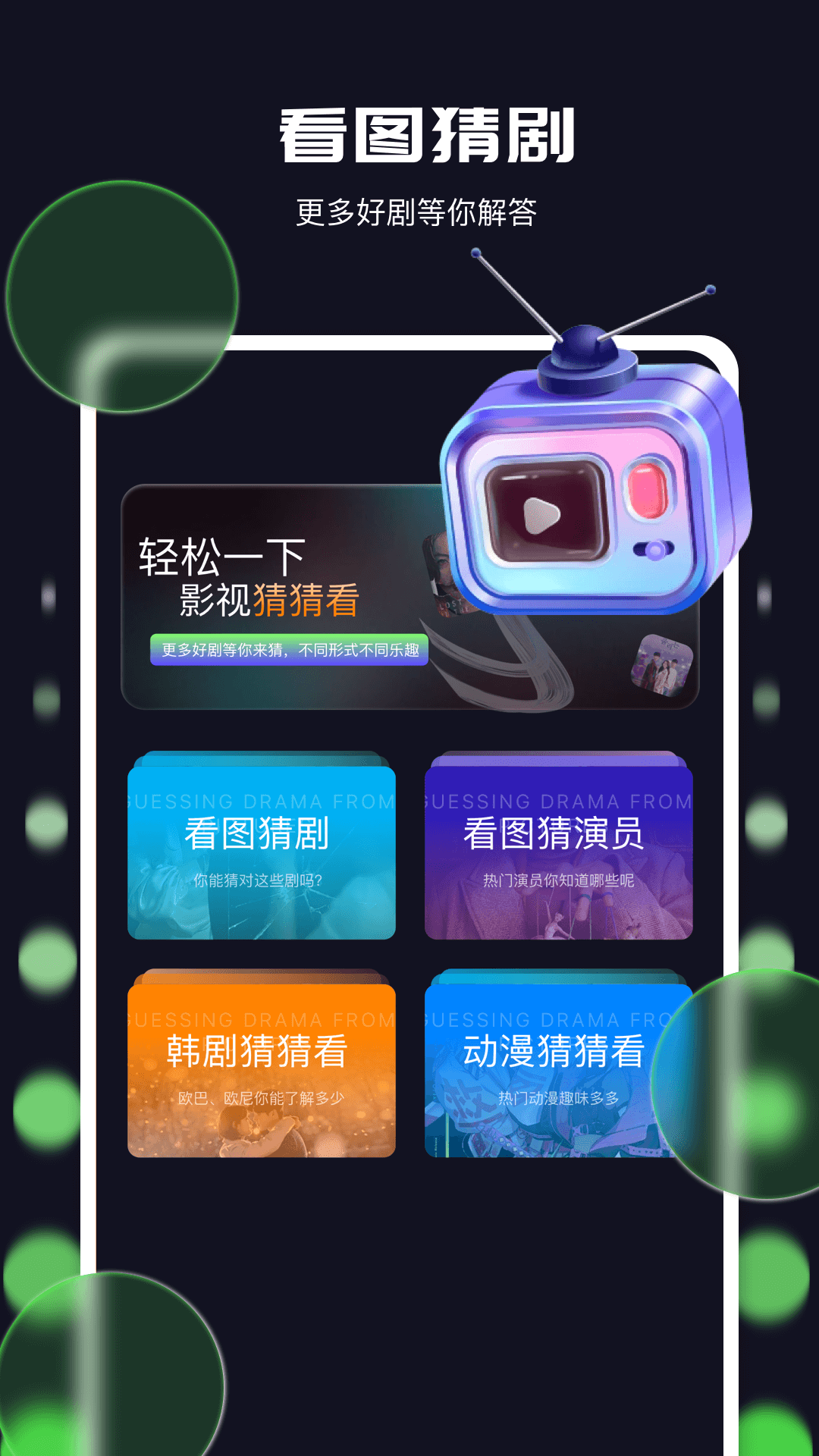
Task: Open the 看图猜剧 page title
Action: pyautogui.click(x=427, y=133)
